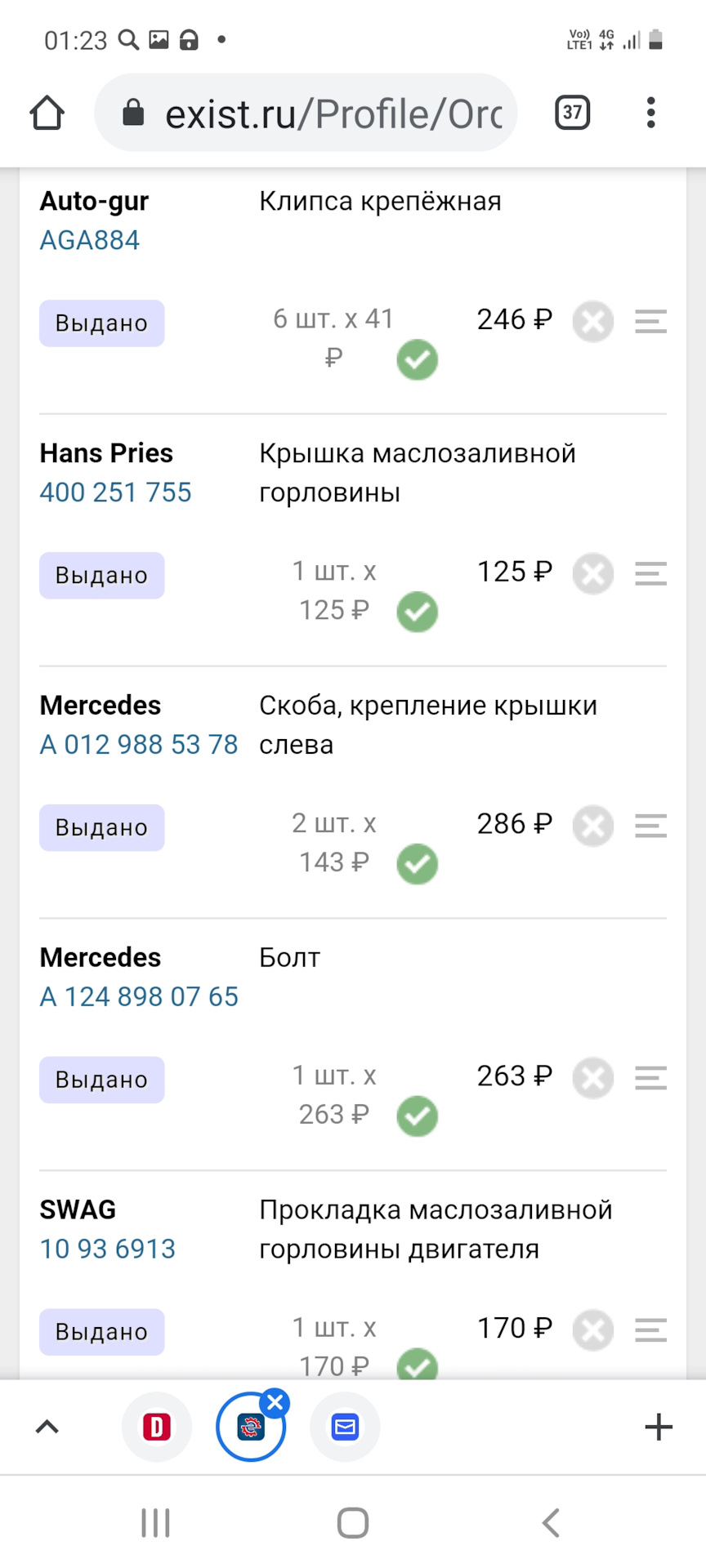Screen dimensions: 706x1568
Task: Open part link A 012 988 53 78
Action: (x=139, y=744)
